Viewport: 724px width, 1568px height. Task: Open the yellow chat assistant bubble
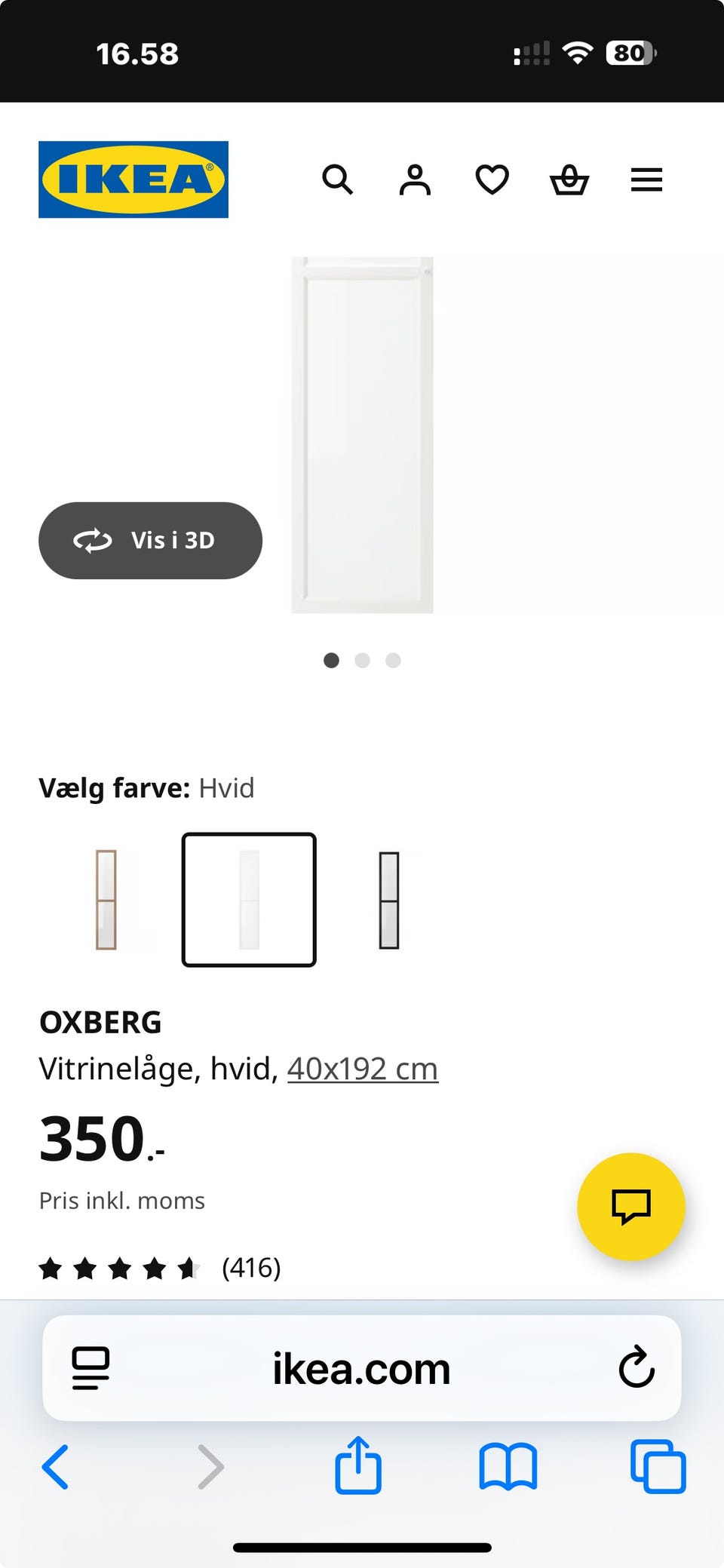pyautogui.click(x=631, y=1207)
